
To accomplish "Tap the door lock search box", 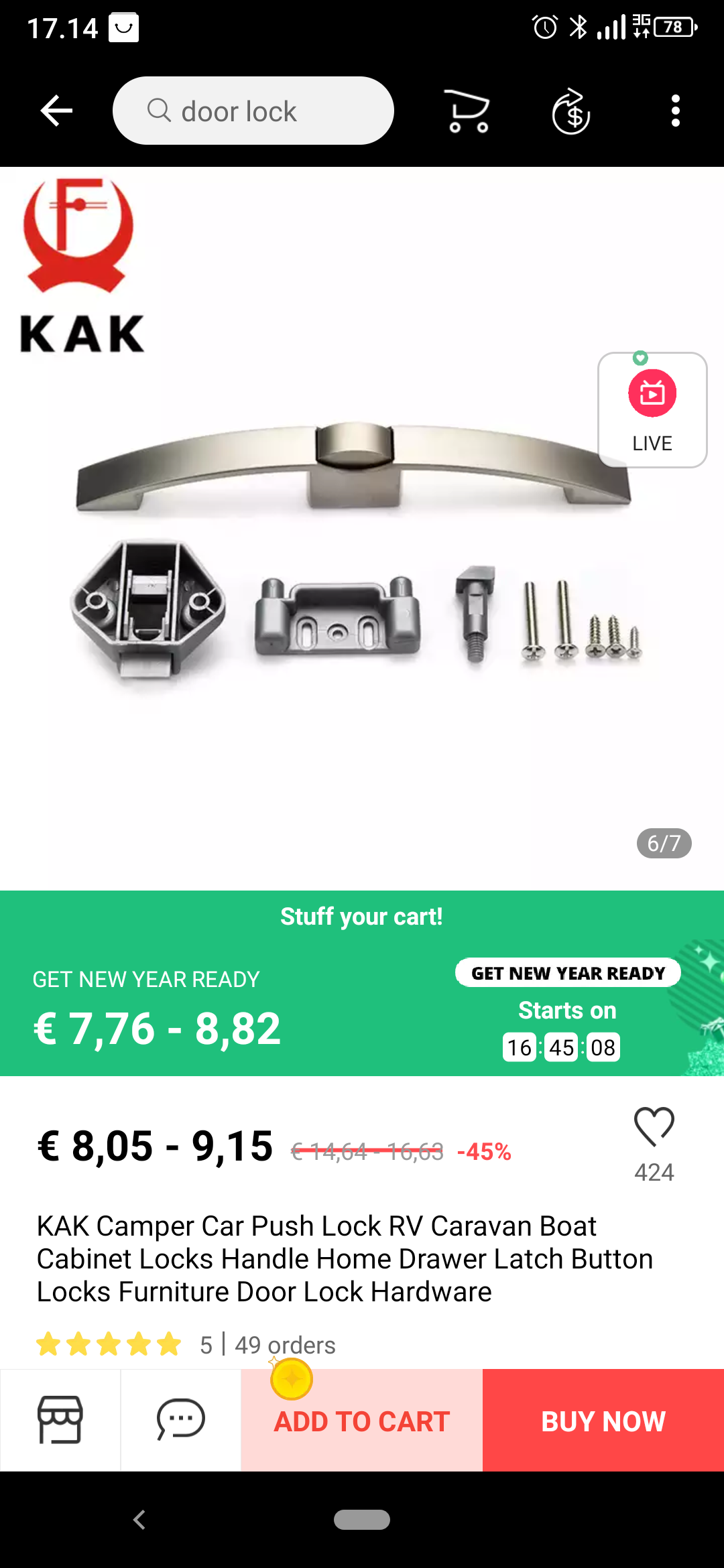I will click(x=253, y=111).
